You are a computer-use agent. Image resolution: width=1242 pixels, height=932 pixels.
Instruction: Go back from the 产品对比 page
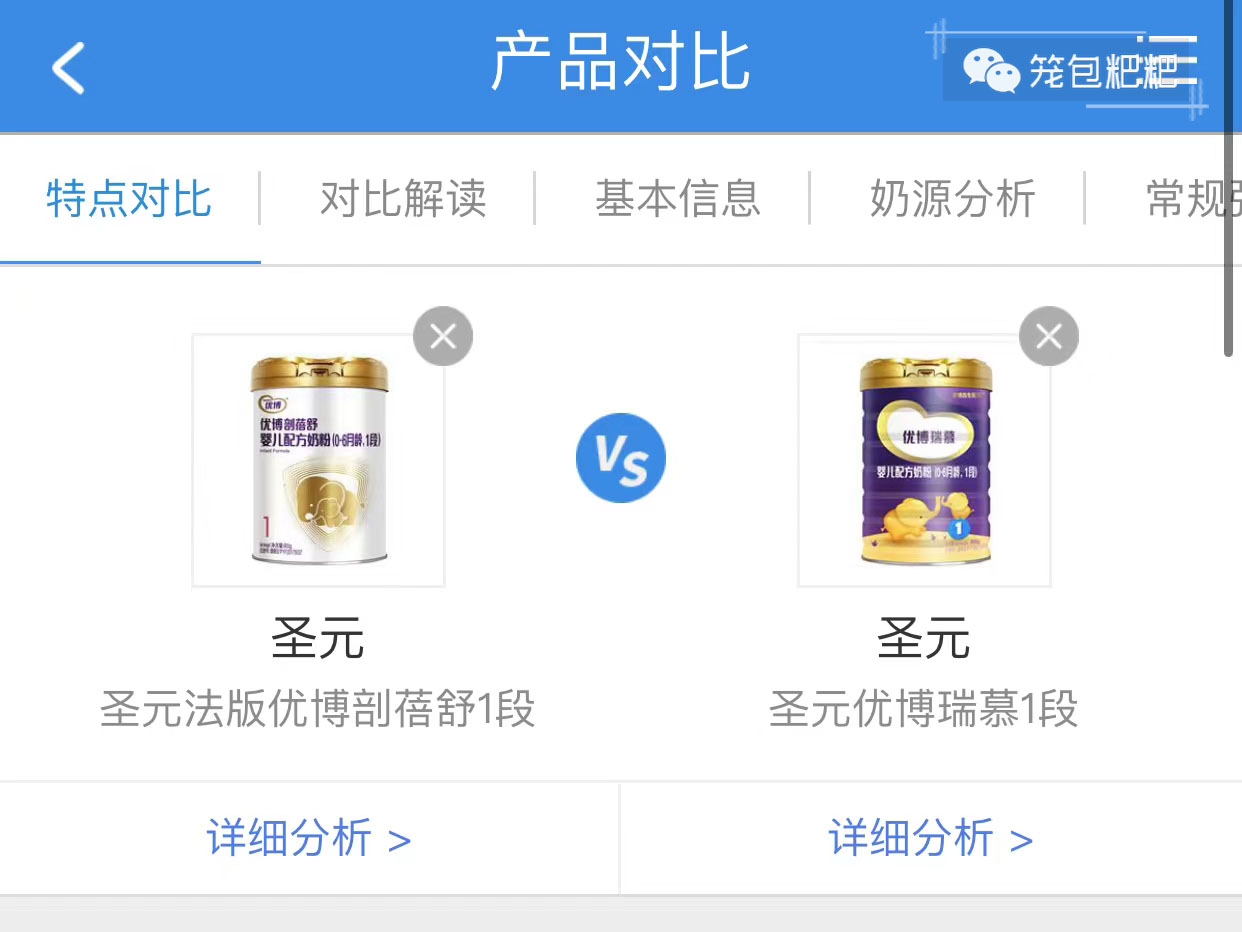tap(68, 66)
